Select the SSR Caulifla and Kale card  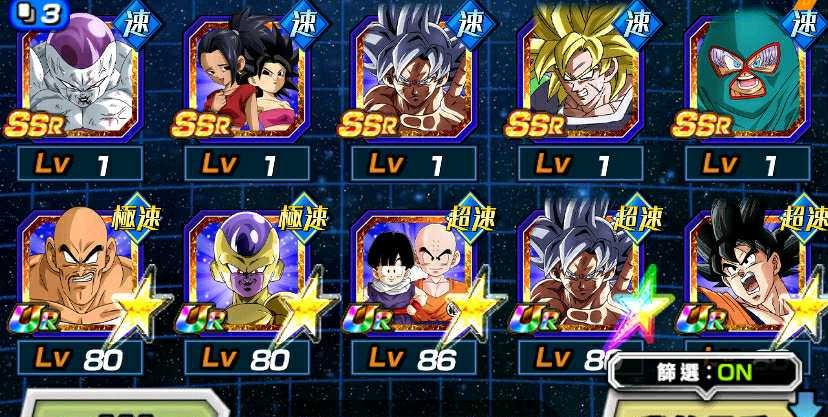click(x=246, y=85)
